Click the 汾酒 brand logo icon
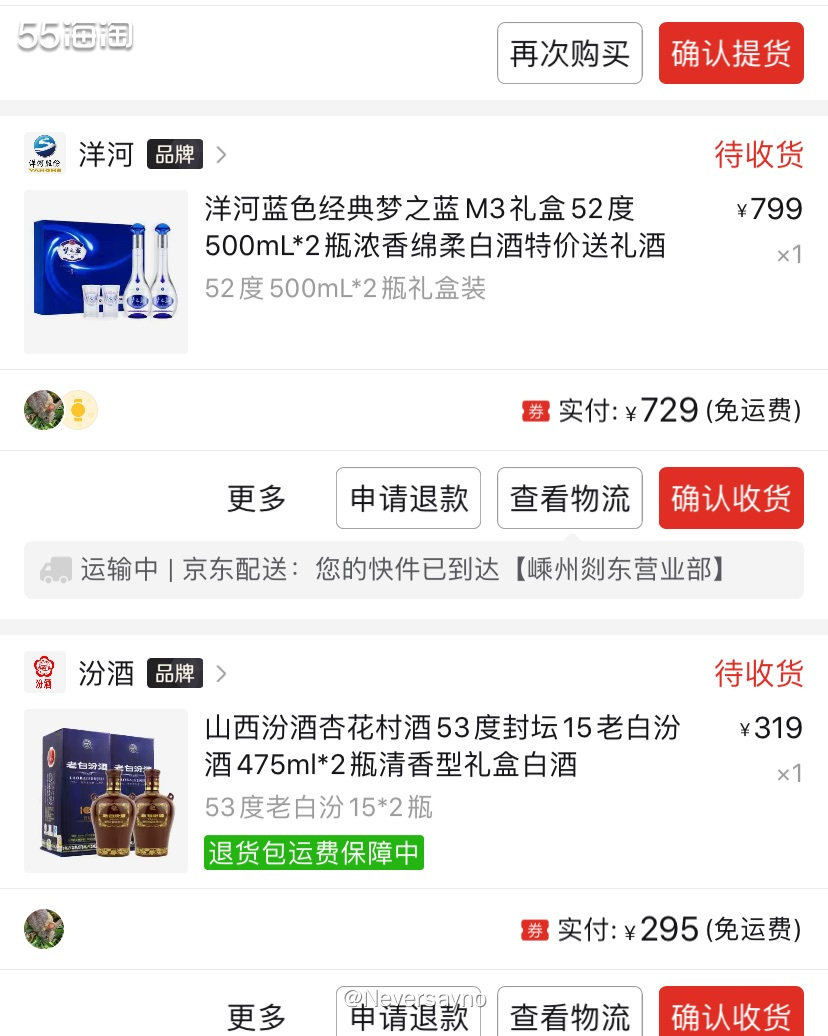 (44, 672)
